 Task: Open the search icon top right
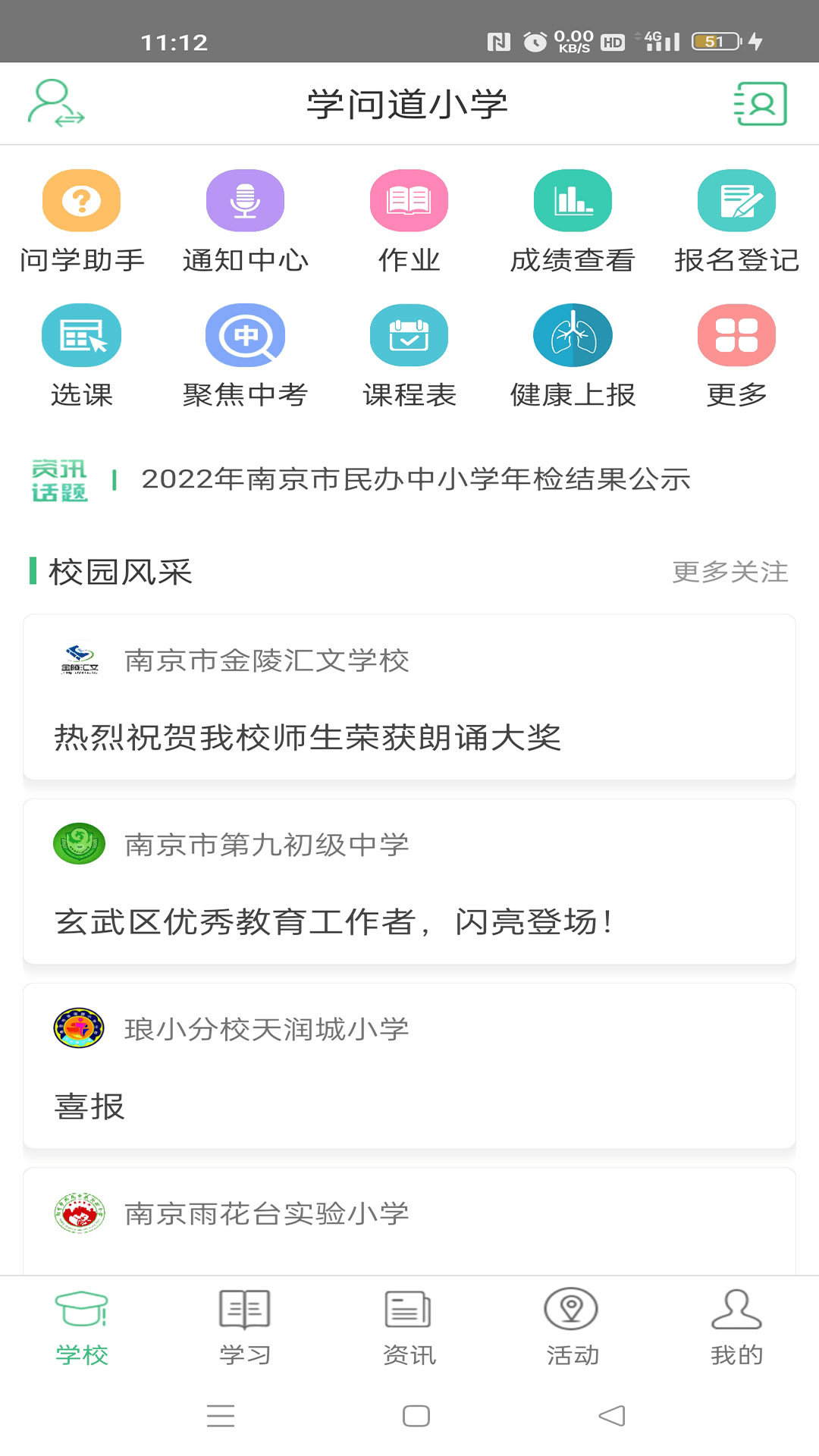coord(759,104)
